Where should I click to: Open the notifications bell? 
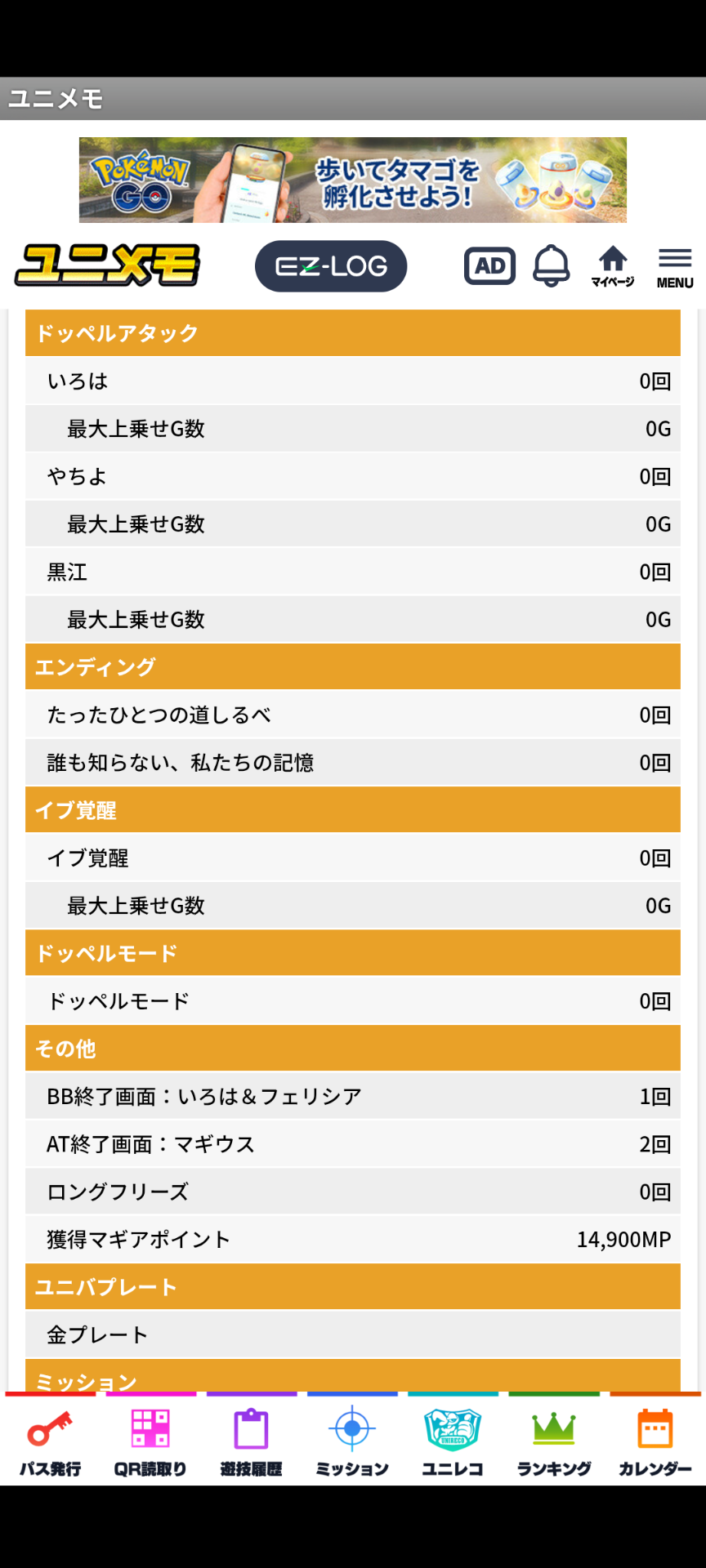552,266
